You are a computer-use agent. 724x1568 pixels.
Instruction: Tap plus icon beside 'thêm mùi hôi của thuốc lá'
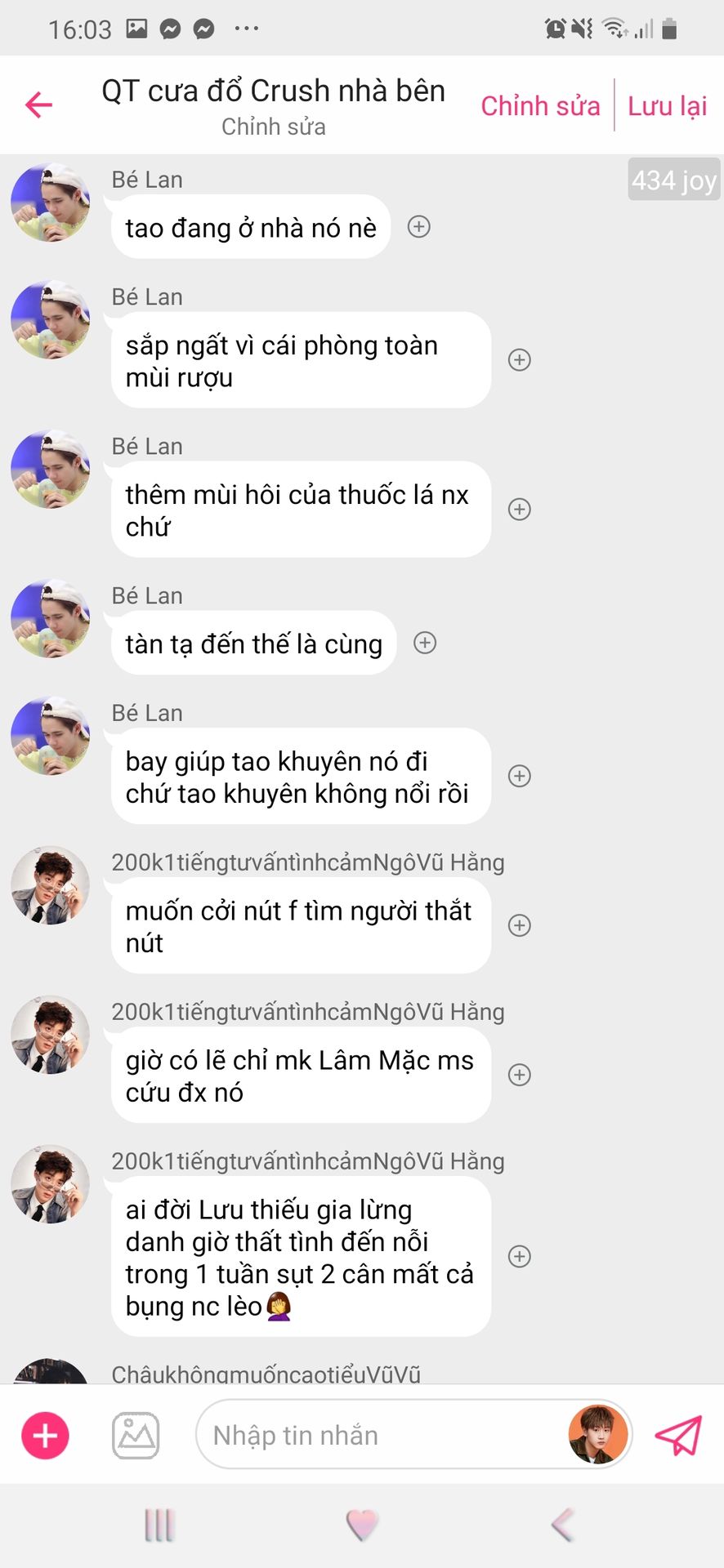(x=520, y=509)
